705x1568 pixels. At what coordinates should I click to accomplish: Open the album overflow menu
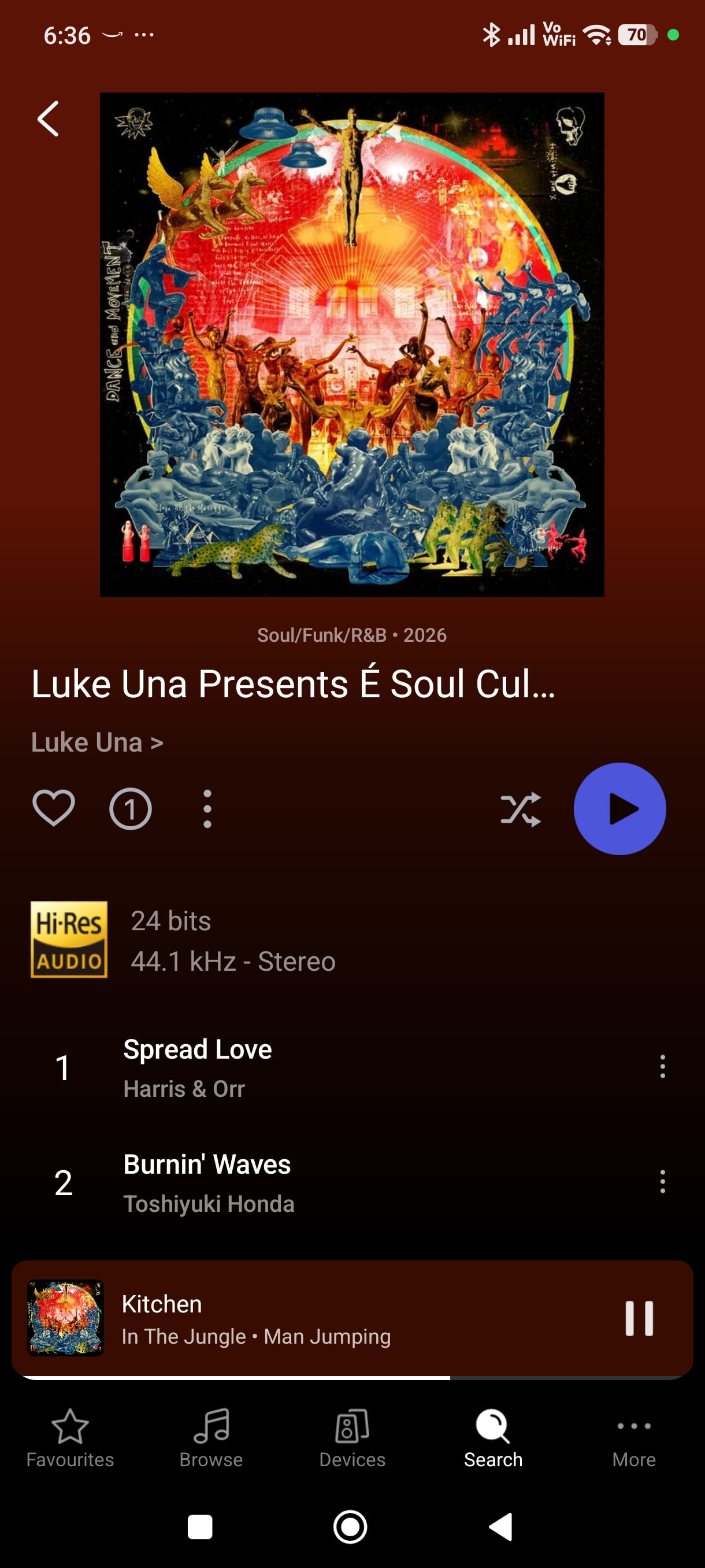207,809
